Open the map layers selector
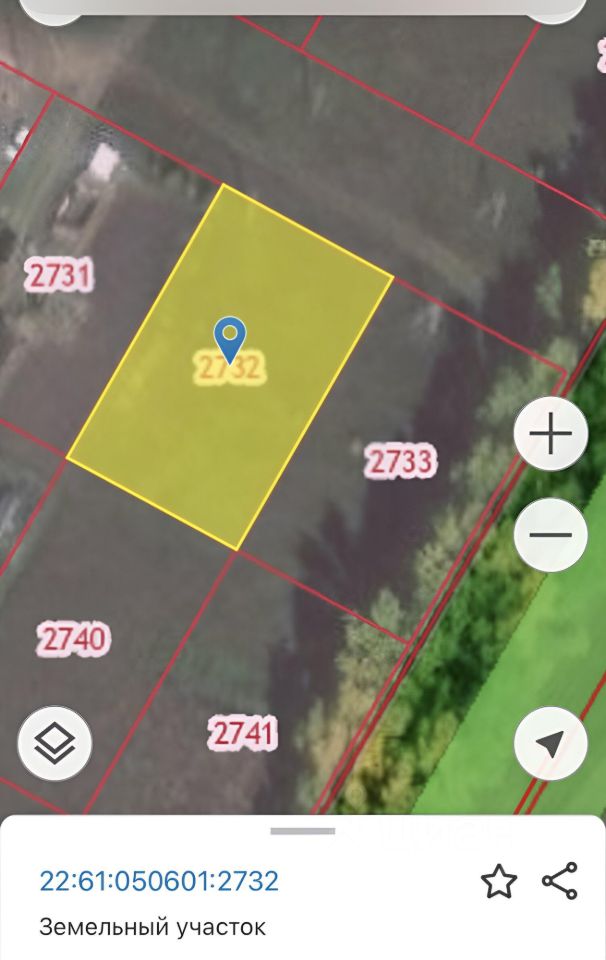This screenshot has height=960, width=606. [55, 744]
